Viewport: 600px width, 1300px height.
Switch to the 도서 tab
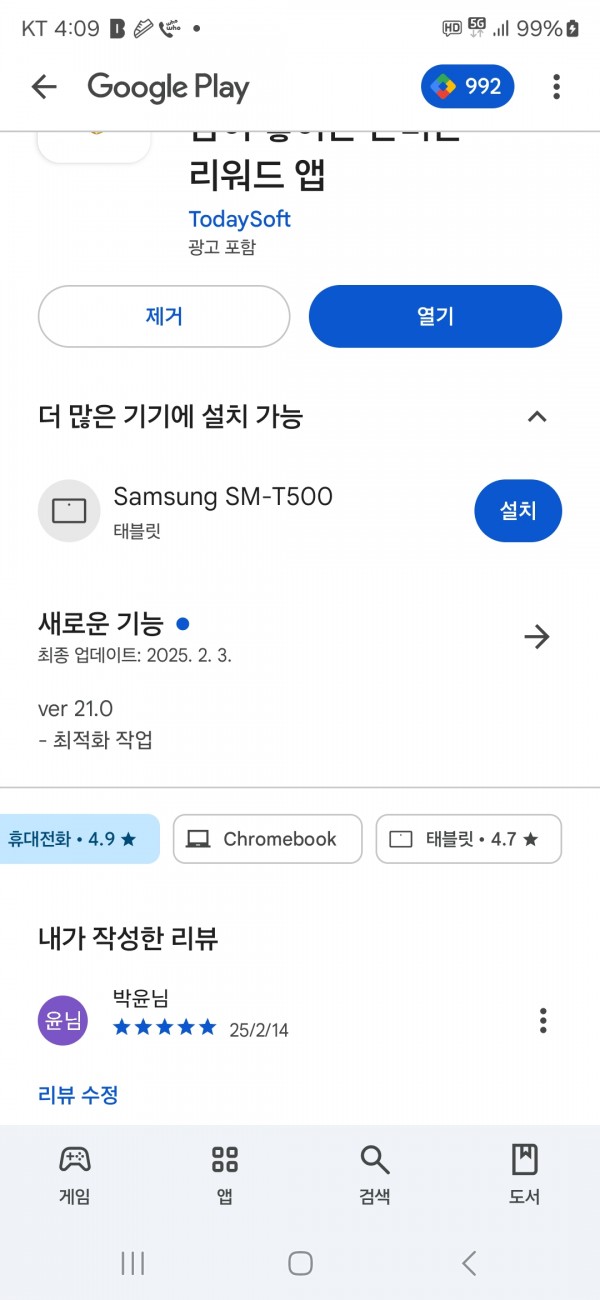tap(524, 1174)
